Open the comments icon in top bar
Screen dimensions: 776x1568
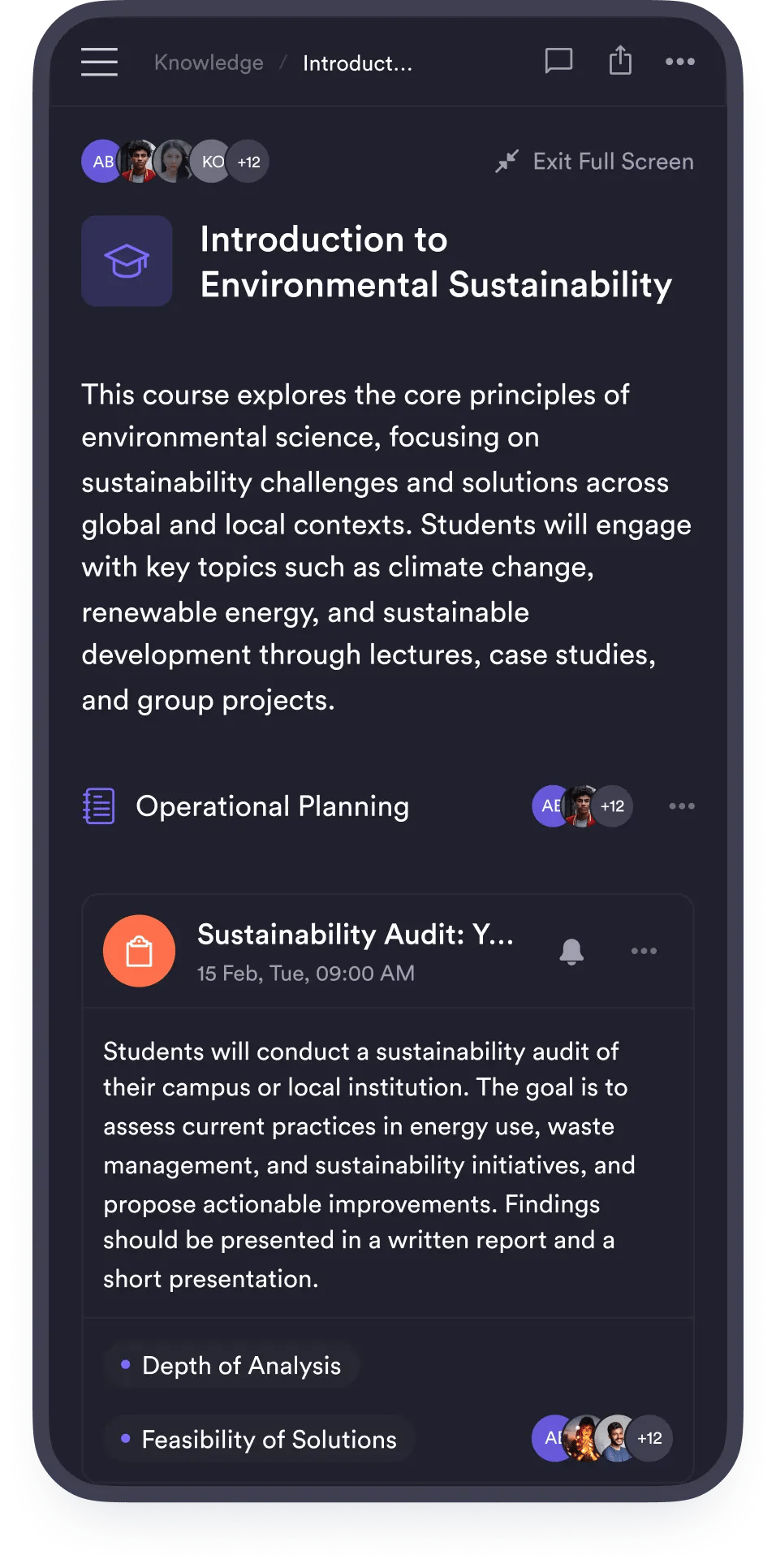click(x=558, y=61)
